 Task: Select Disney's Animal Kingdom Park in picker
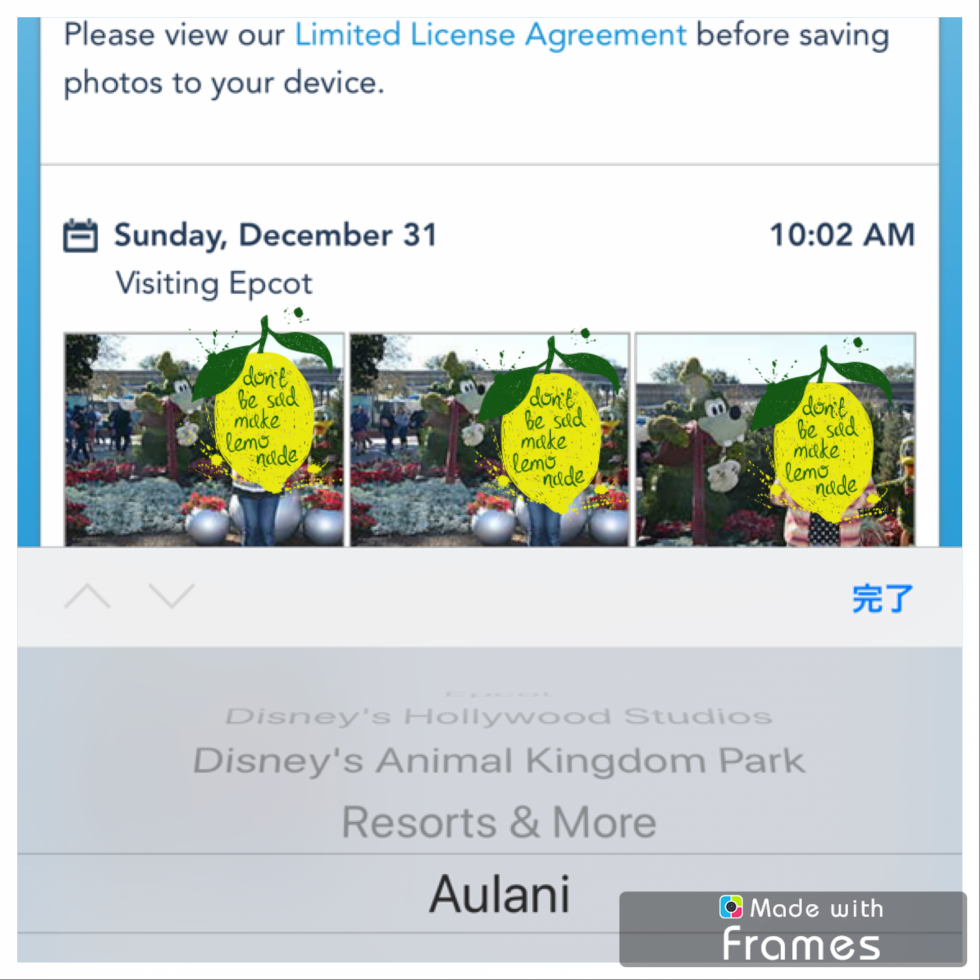pos(498,761)
